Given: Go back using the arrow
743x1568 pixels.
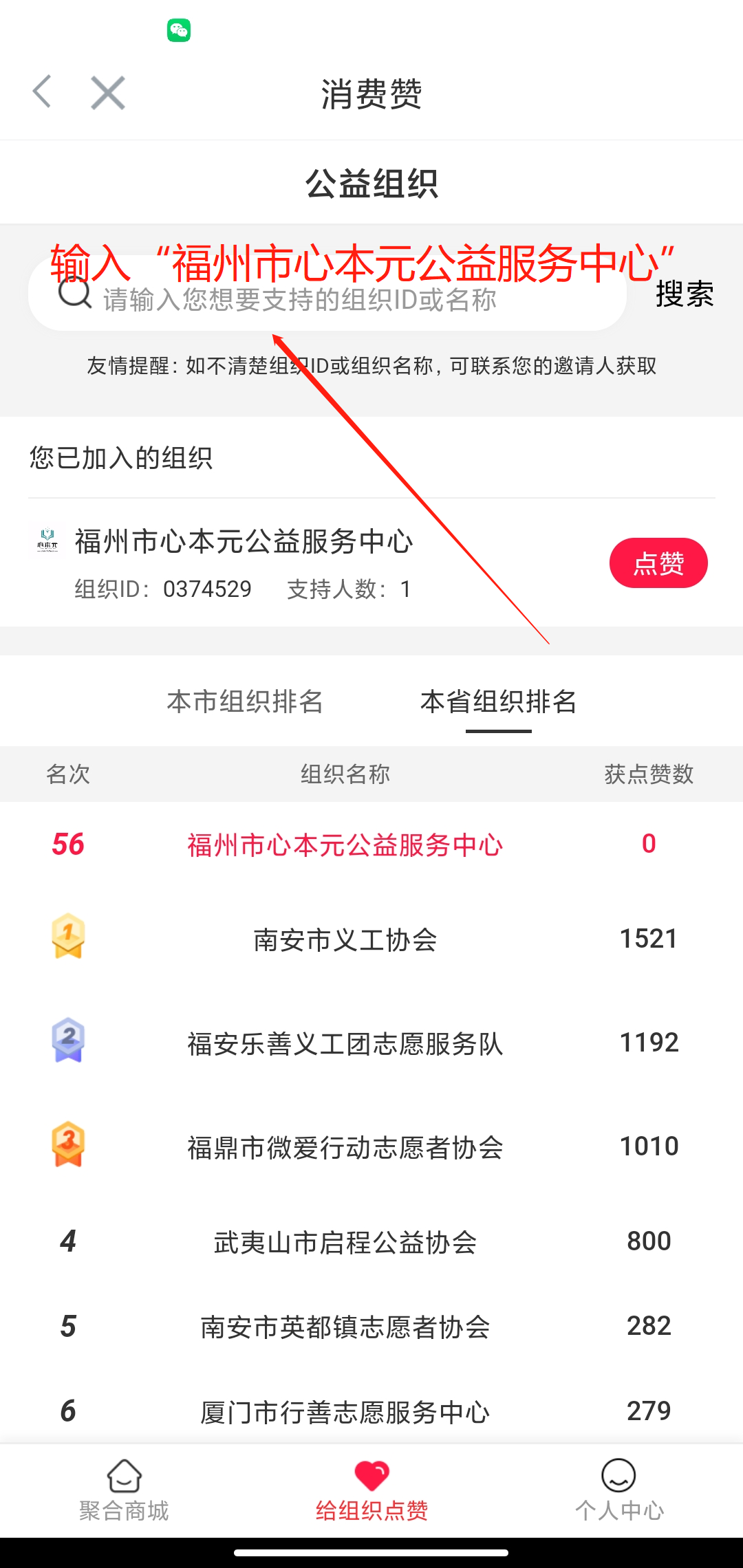Looking at the screenshot, I should [43, 92].
